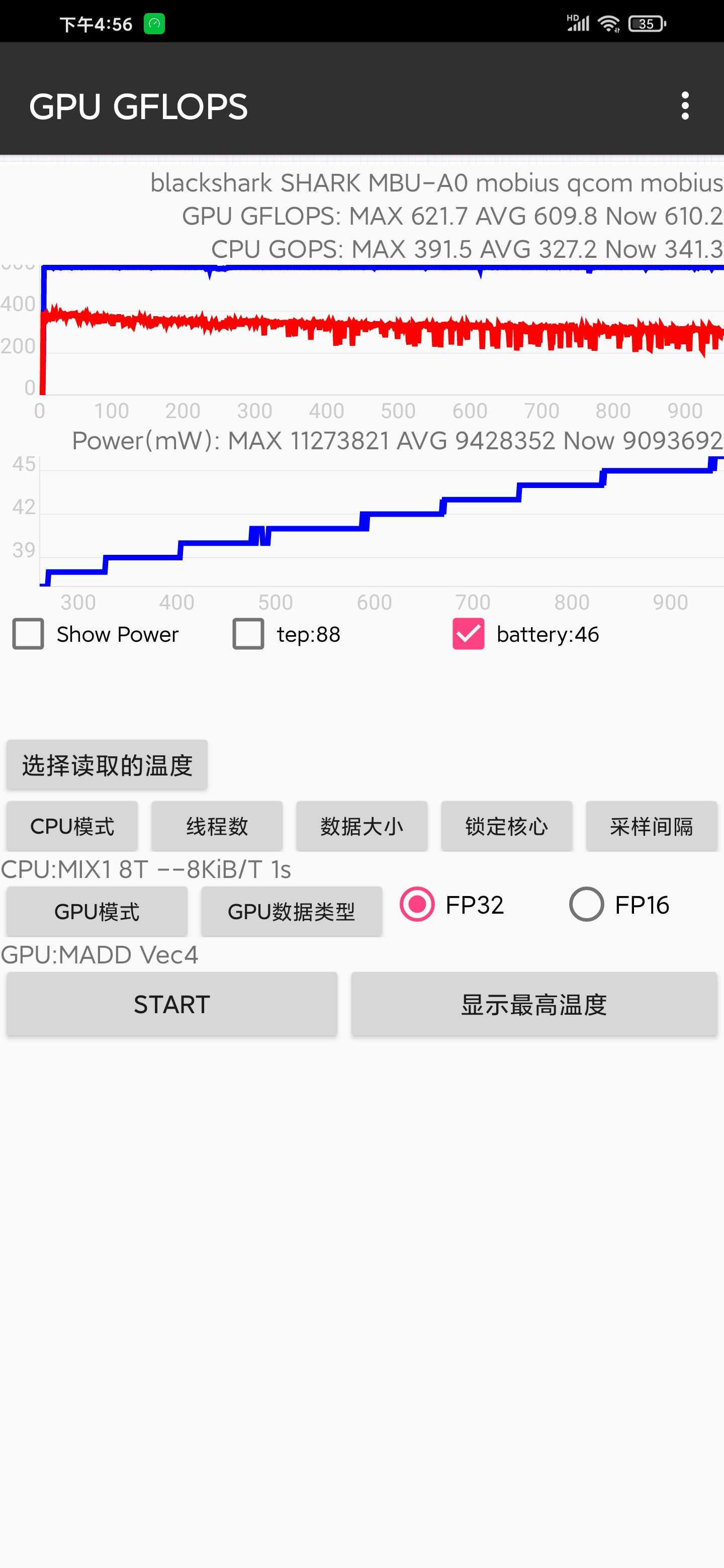Open the GPU数据类型 option
Image resolution: width=724 pixels, height=1568 pixels.
292,911
